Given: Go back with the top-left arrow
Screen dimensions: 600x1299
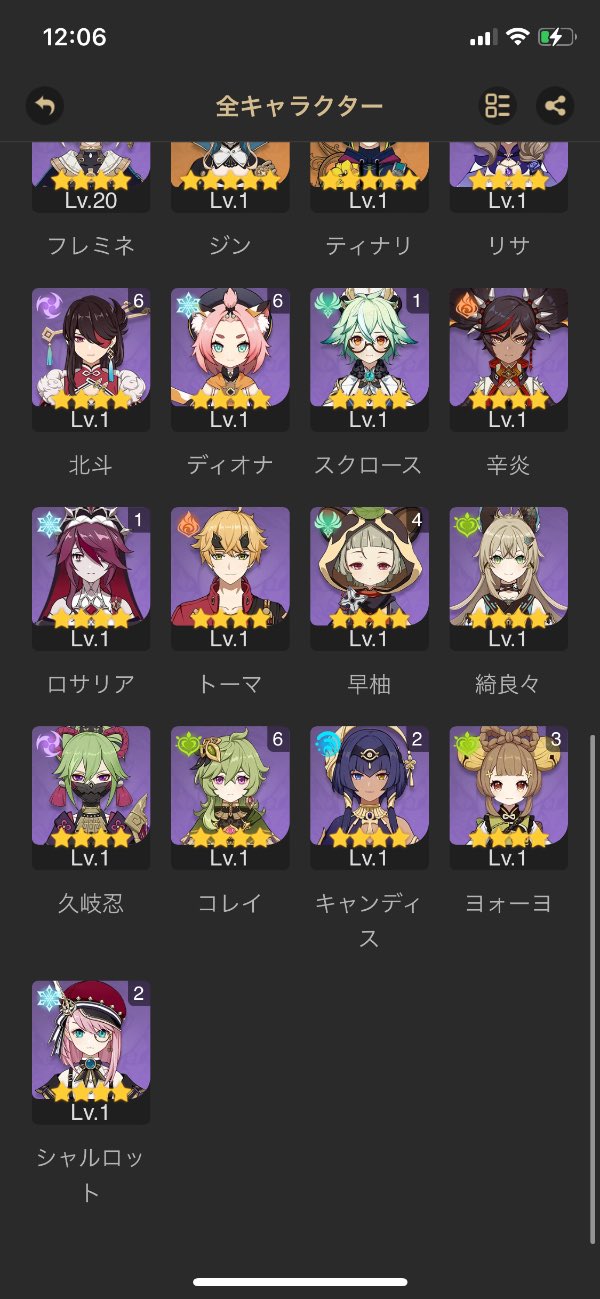Looking at the screenshot, I should pos(45,106).
